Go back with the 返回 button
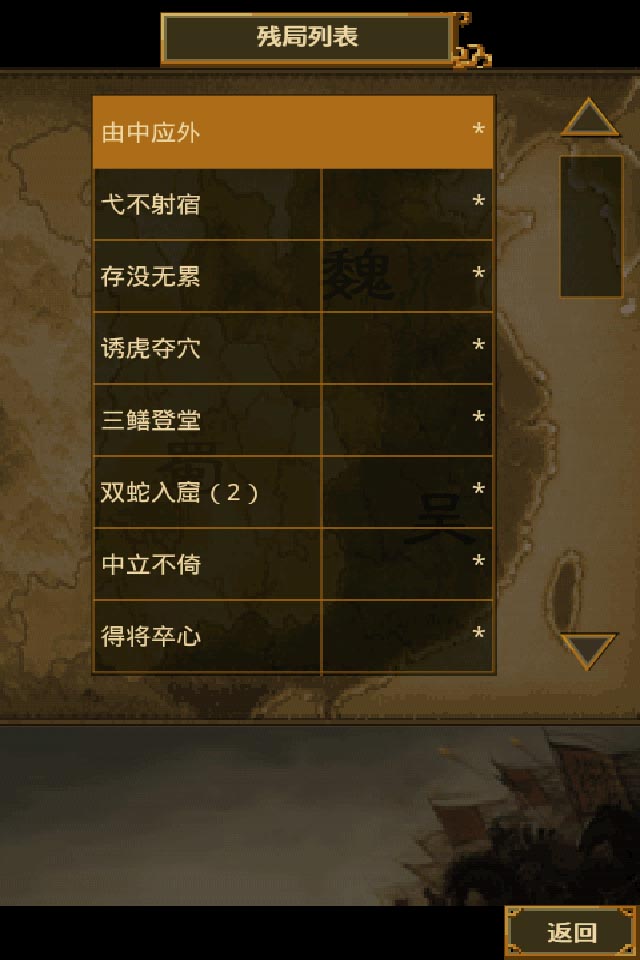 pos(571,932)
